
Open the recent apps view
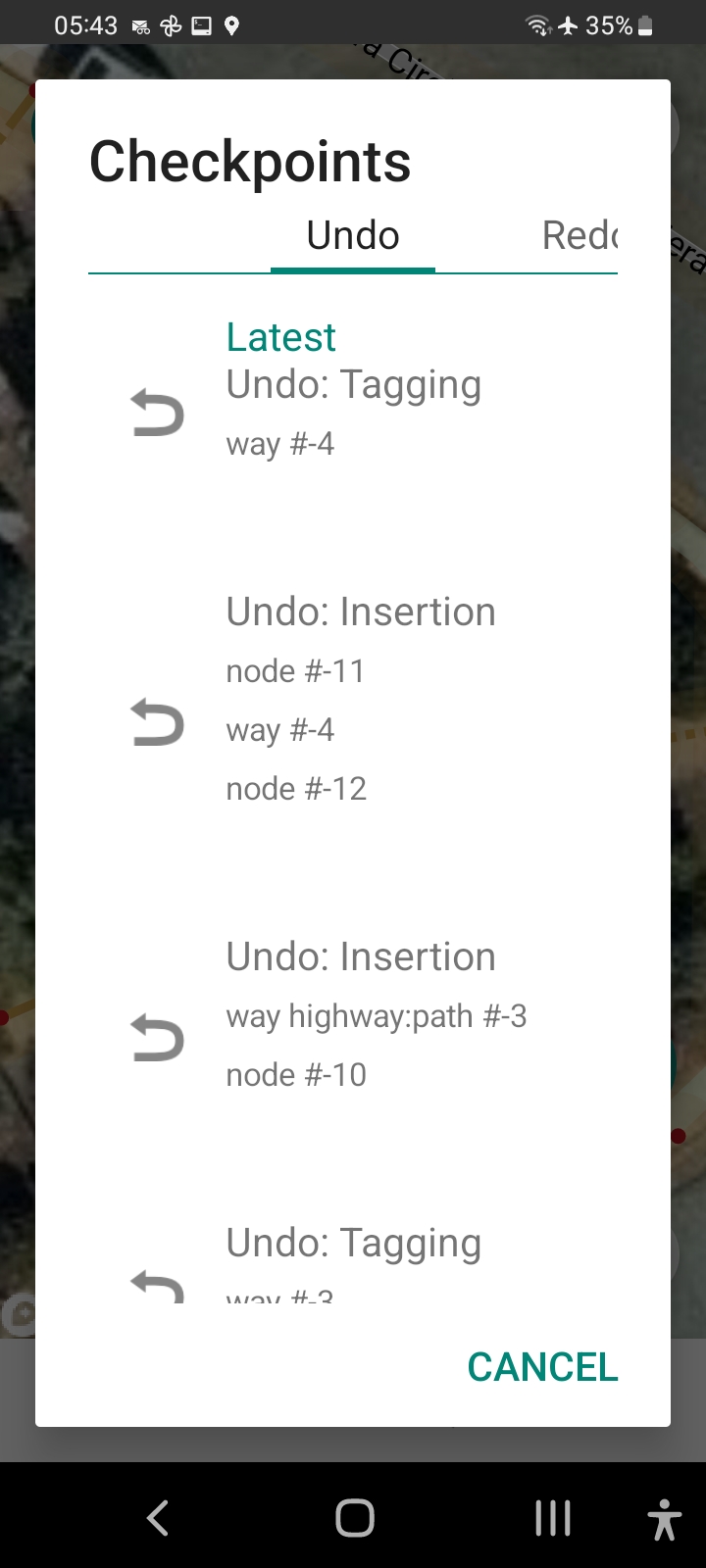(x=552, y=1519)
